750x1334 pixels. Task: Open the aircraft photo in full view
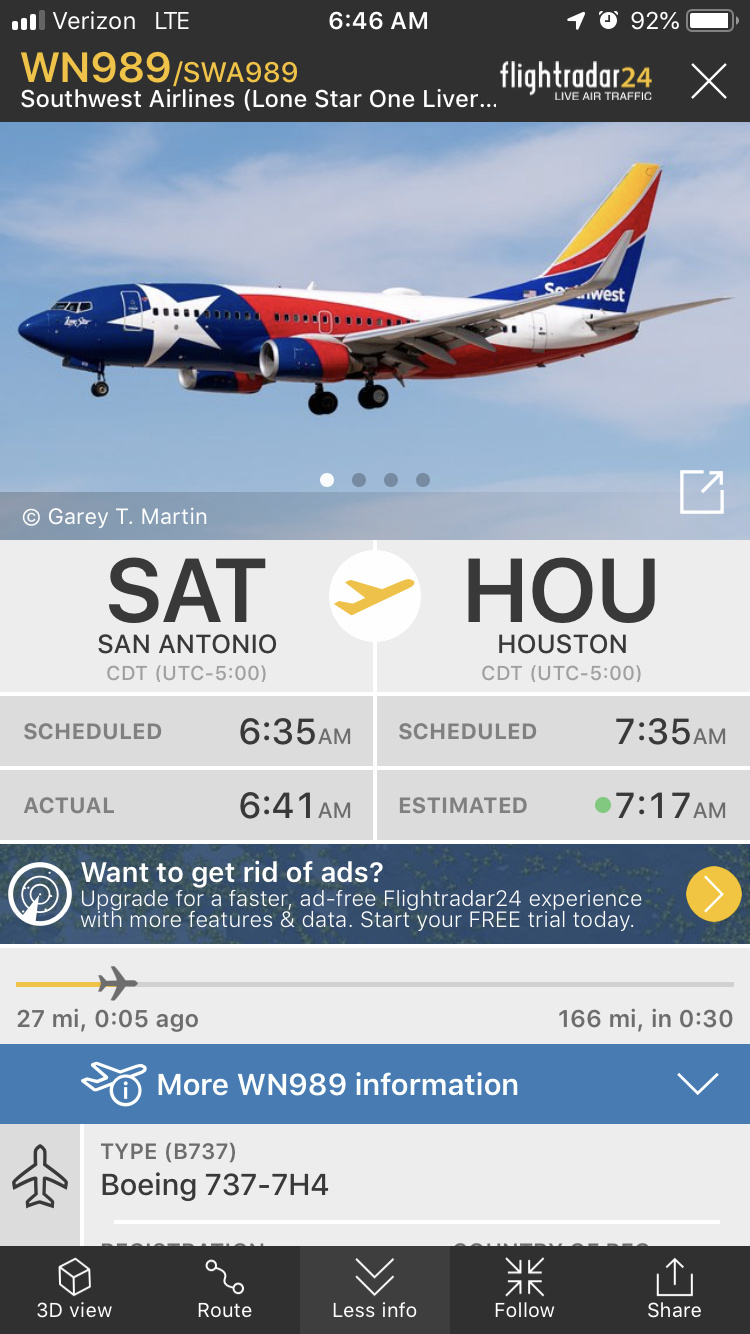(x=701, y=492)
